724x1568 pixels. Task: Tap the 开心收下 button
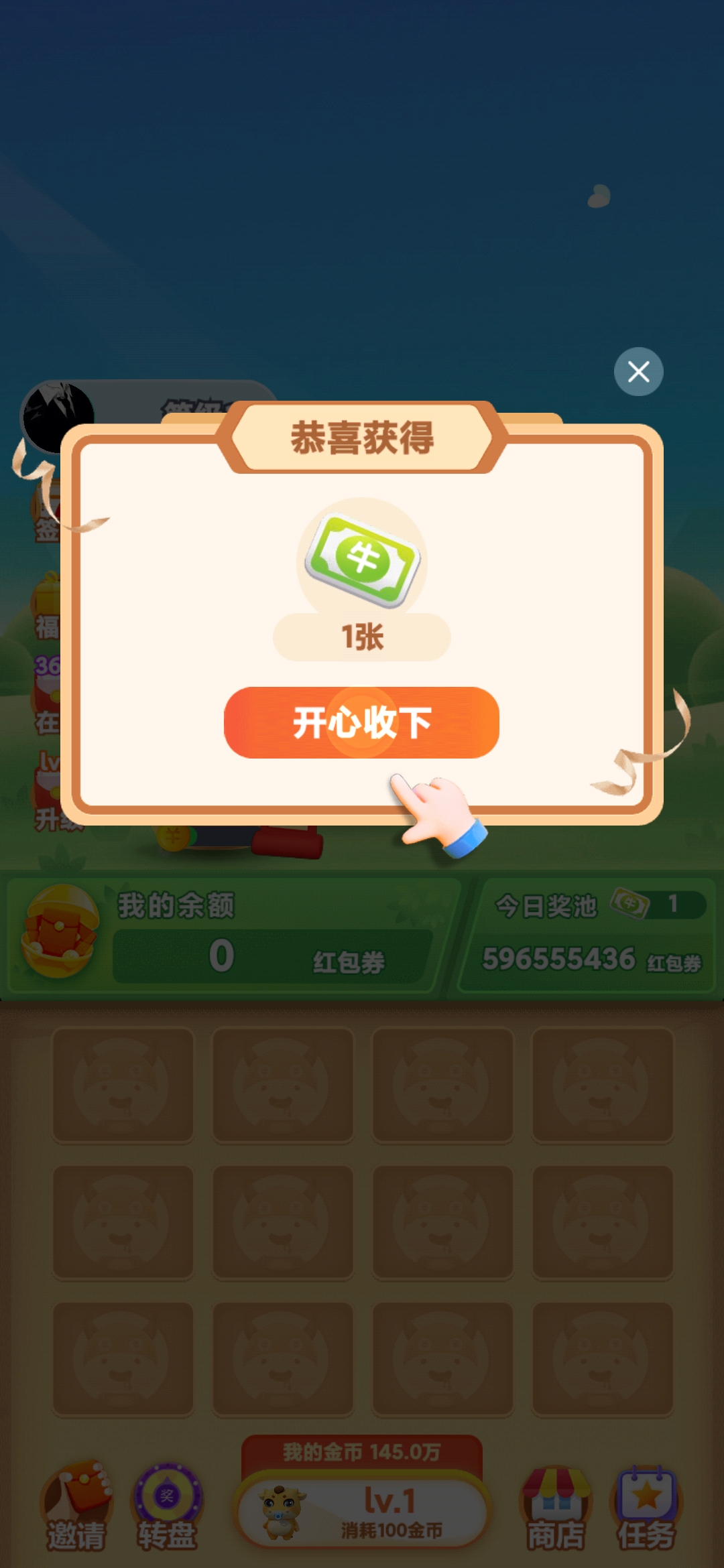click(361, 722)
